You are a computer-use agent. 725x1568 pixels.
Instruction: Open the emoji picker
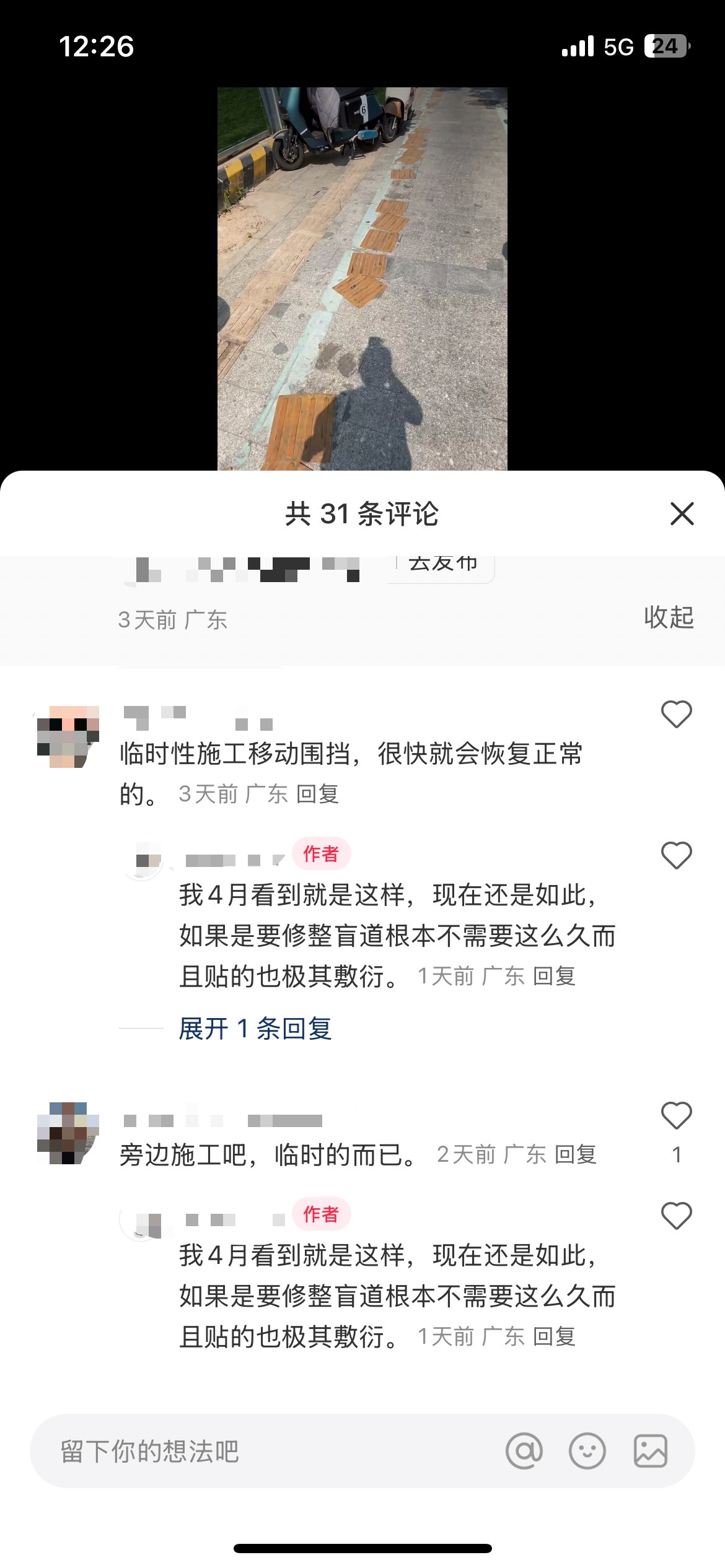coord(587,1451)
